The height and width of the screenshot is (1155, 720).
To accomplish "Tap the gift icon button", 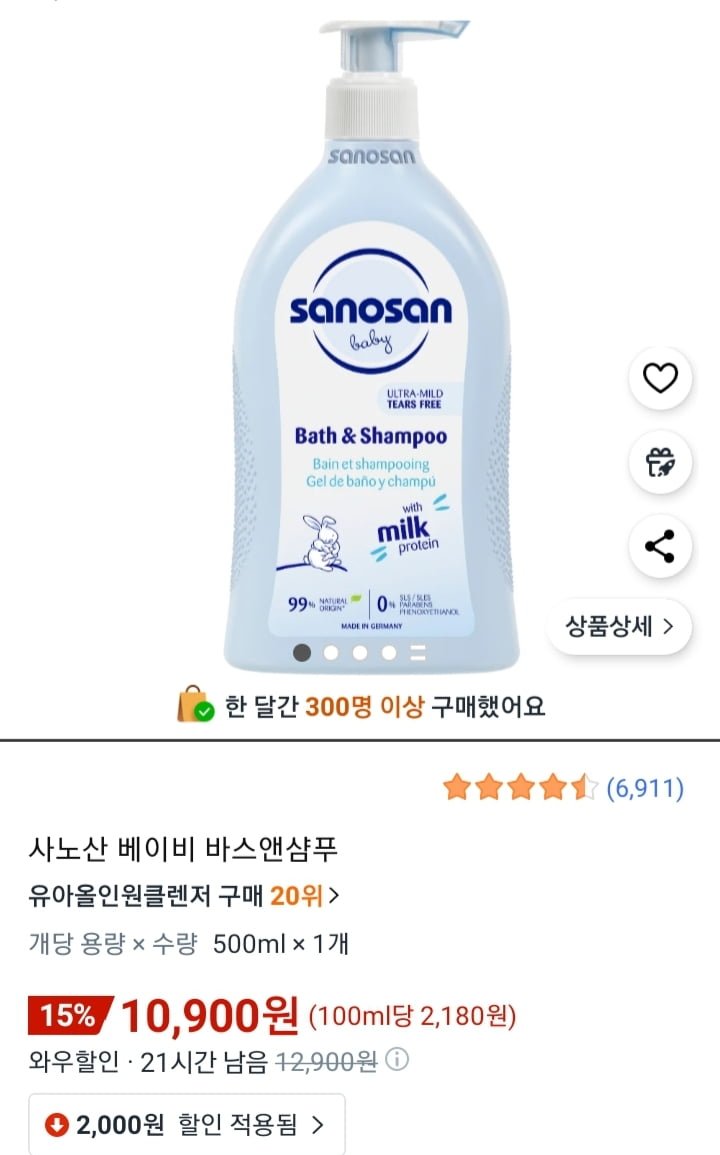I will pos(660,462).
